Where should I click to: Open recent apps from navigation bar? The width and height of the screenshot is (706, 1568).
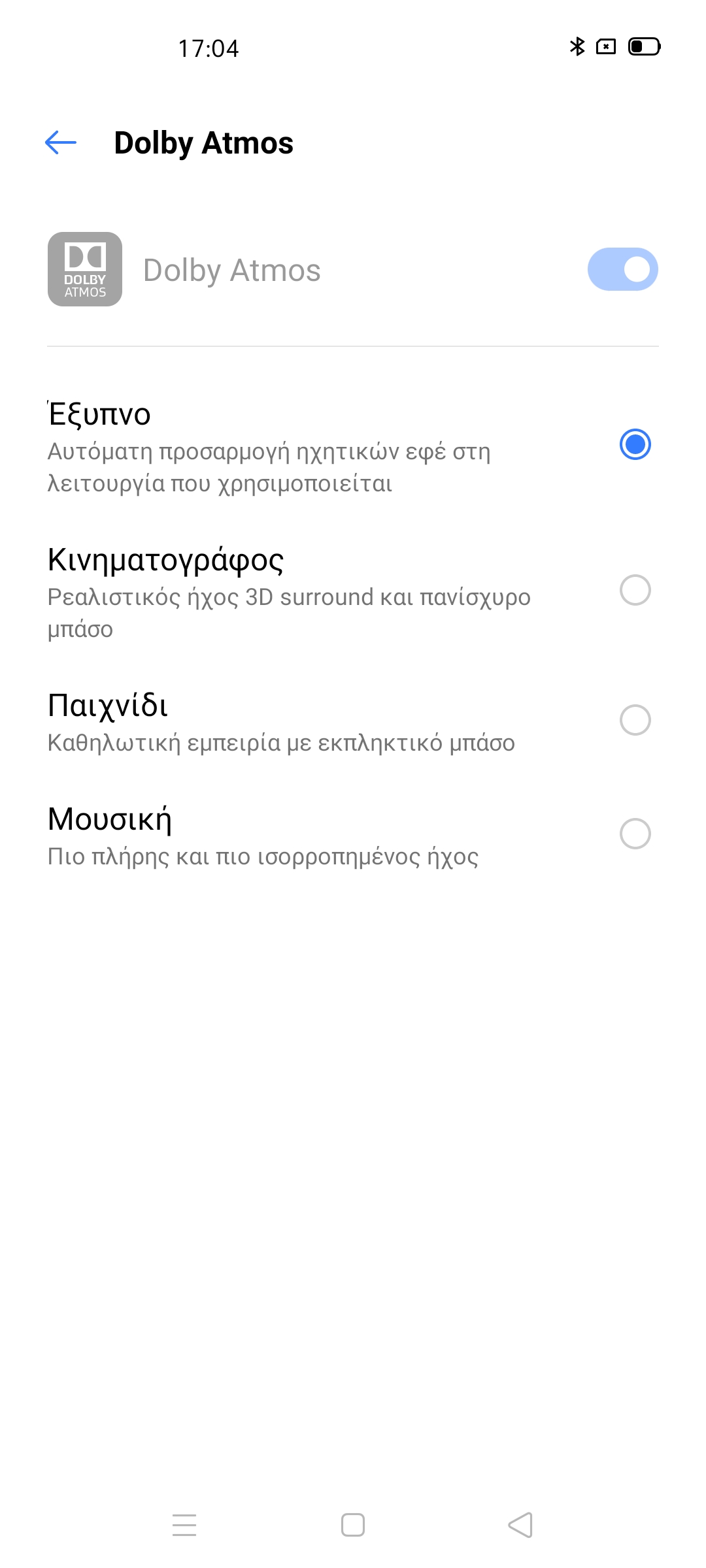tap(184, 1525)
